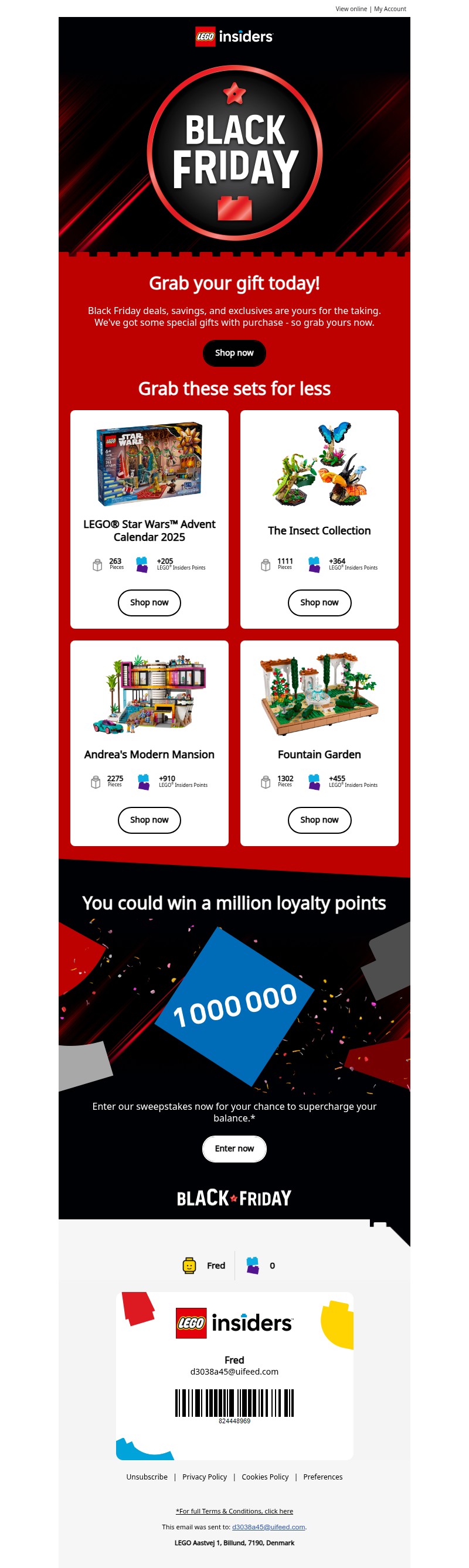469x1568 pixels.
Task: Shop Andrea's Modern Mansion set
Action: (x=149, y=820)
